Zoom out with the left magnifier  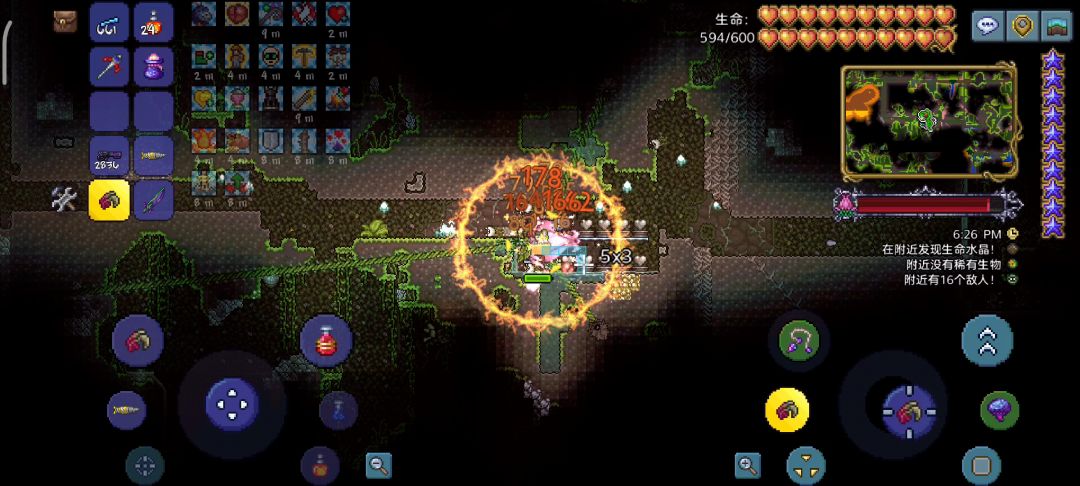pos(378,464)
